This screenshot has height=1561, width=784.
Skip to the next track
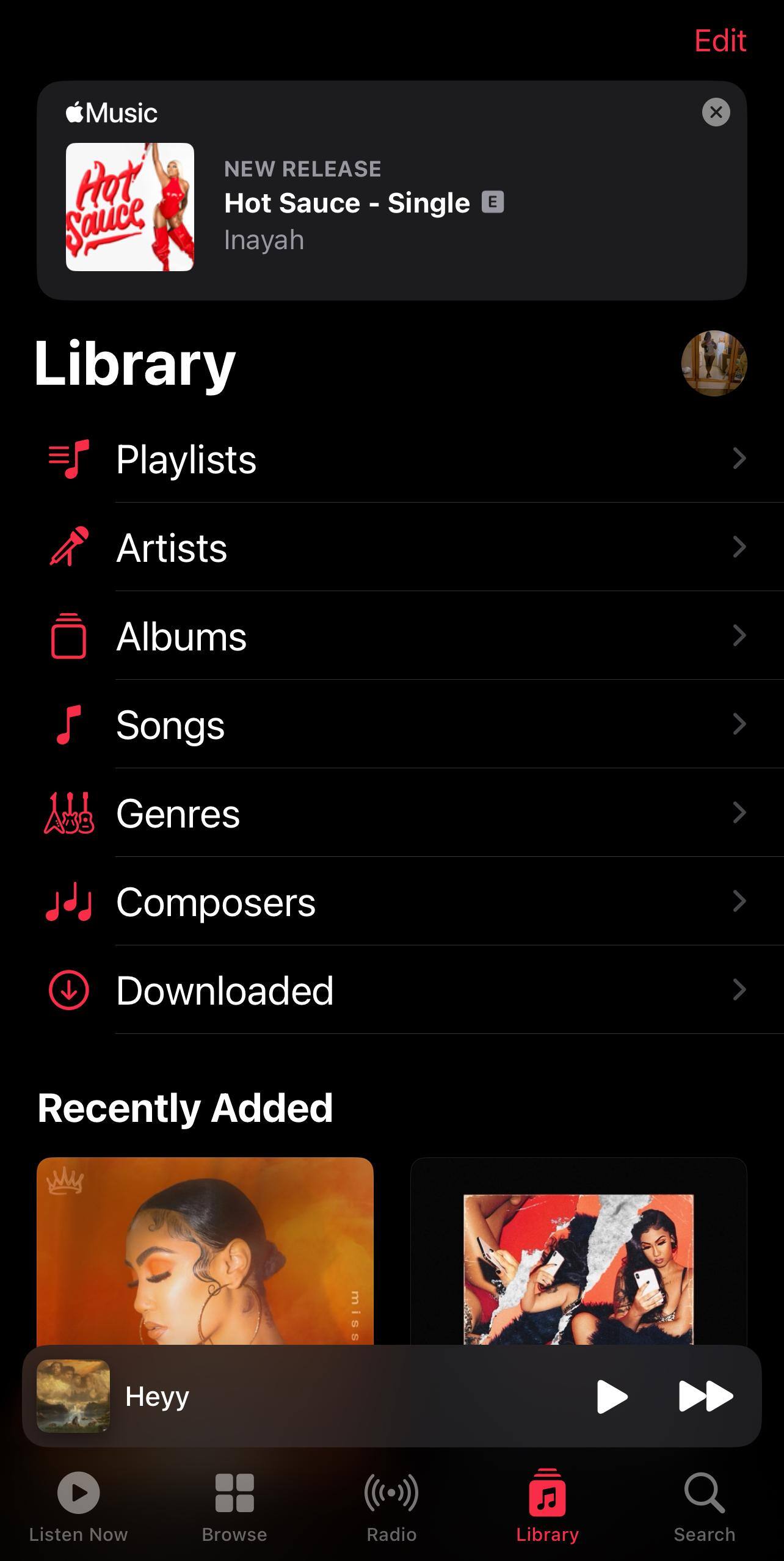(x=705, y=1396)
